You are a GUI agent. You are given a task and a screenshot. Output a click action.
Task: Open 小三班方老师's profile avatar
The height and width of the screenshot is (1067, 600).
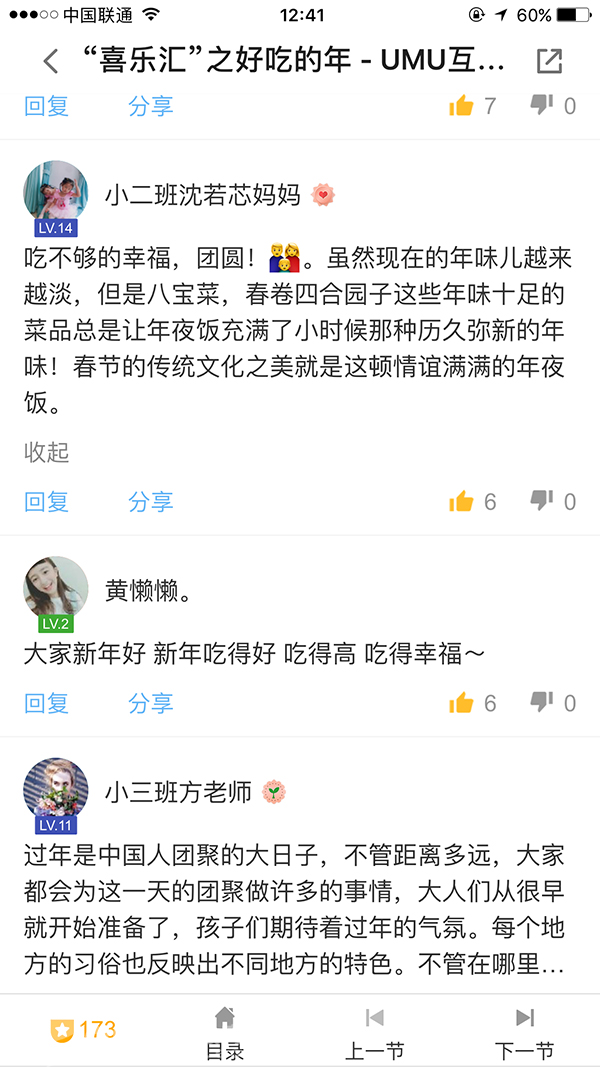point(55,789)
